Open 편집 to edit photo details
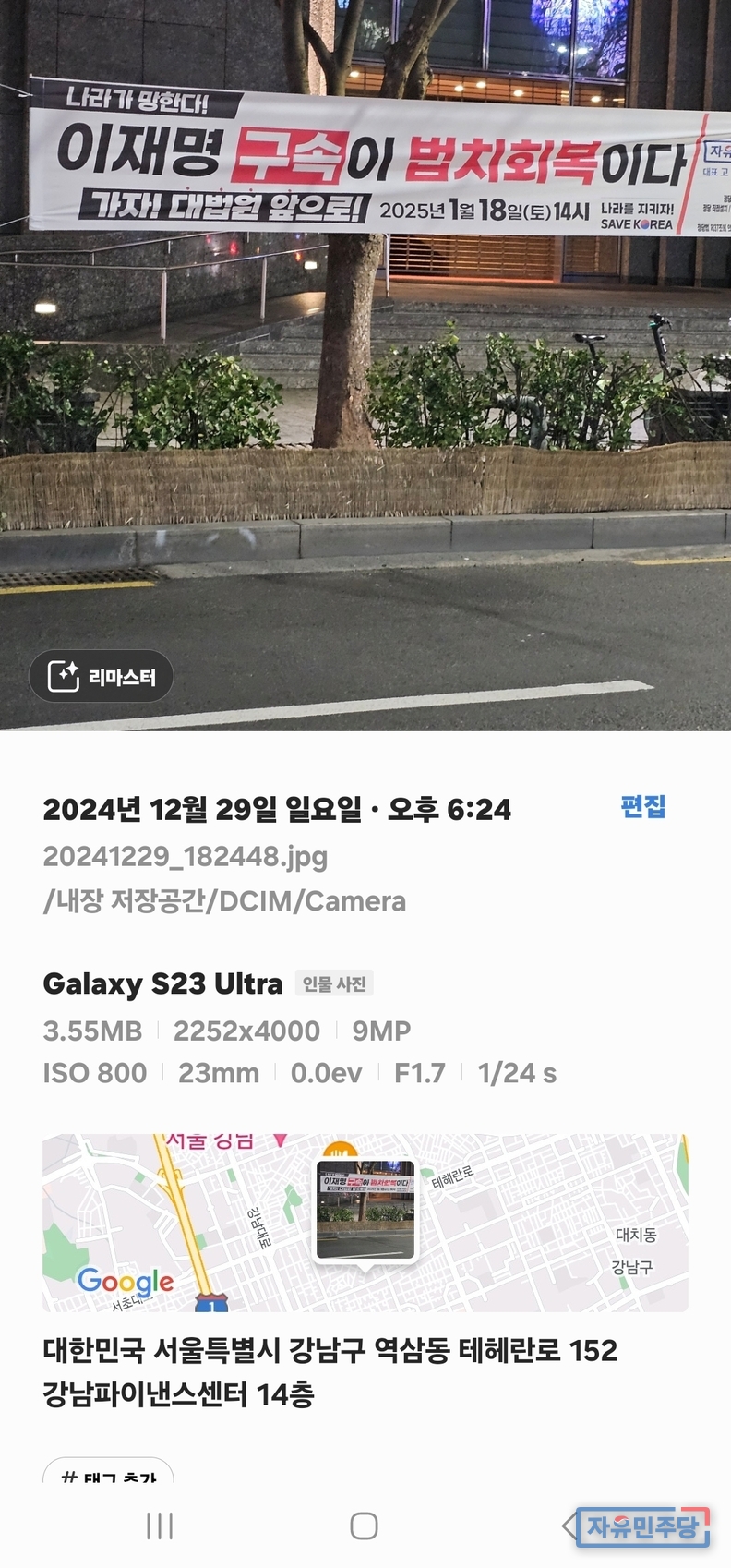This screenshot has width=731, height=1568. pyautogui.click(x=642, y=806)
